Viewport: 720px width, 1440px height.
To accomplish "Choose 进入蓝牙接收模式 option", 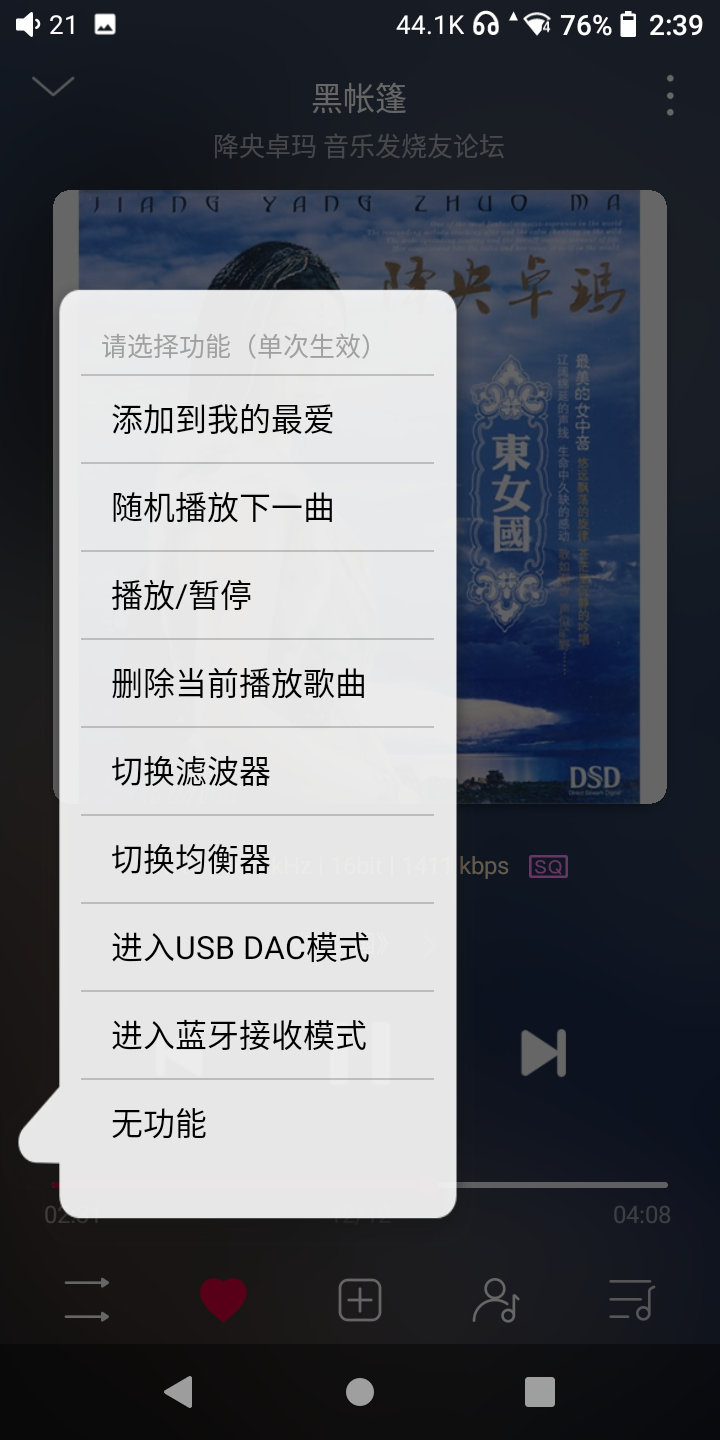I will pyautogui.click(x=257, y=1036).
